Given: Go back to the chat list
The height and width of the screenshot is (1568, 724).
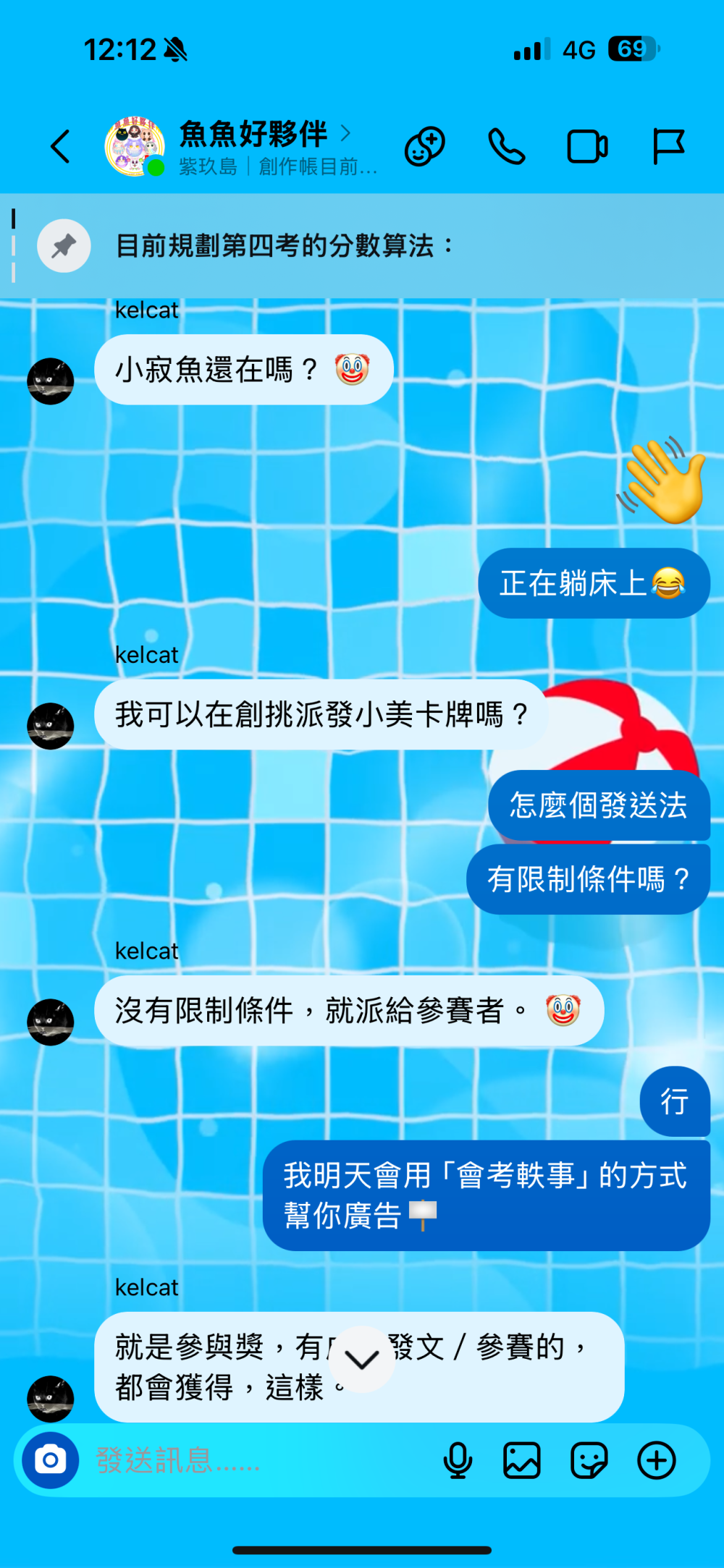Looking at the screenshot, I should 61,146.
